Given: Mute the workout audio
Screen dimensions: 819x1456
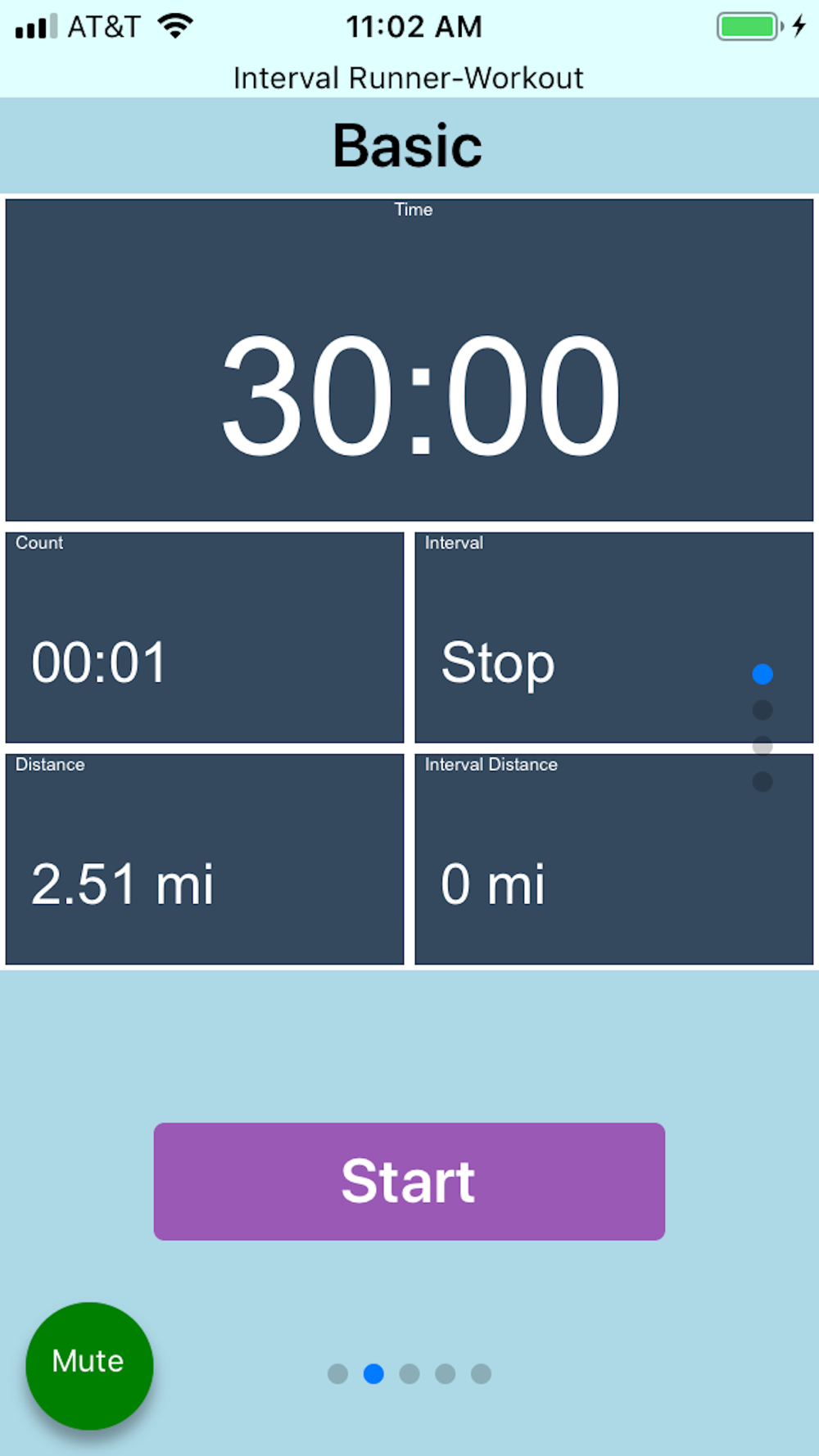Looking at the screenshot, I should (89, 1365).
